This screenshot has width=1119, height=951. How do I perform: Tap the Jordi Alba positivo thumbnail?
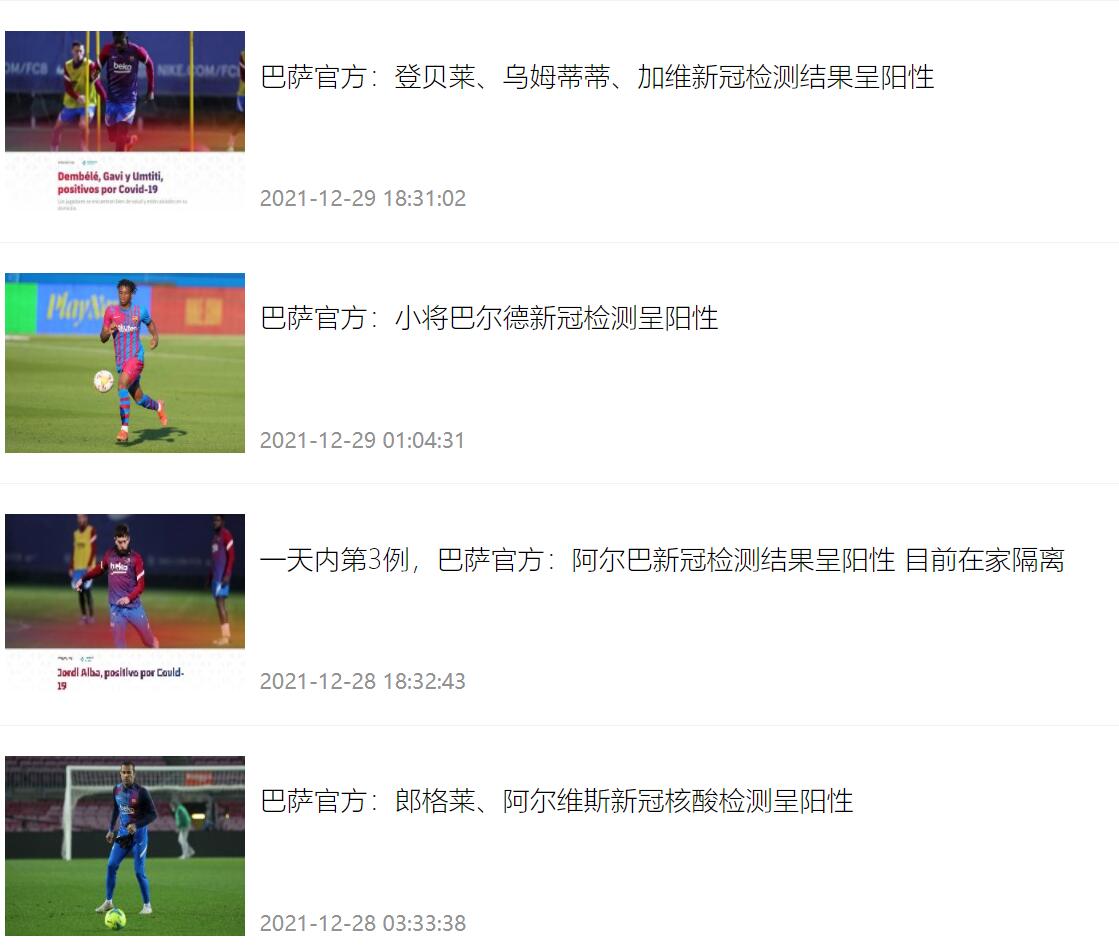pyautogui.click(x=125, y=604)
